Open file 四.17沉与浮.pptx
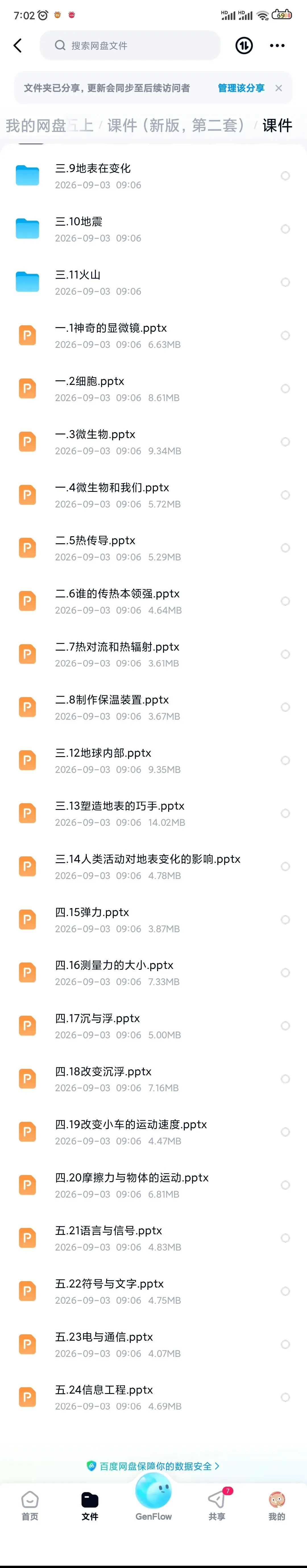Viewport: 307px width, 1568px height. [x=153, y=1026]
